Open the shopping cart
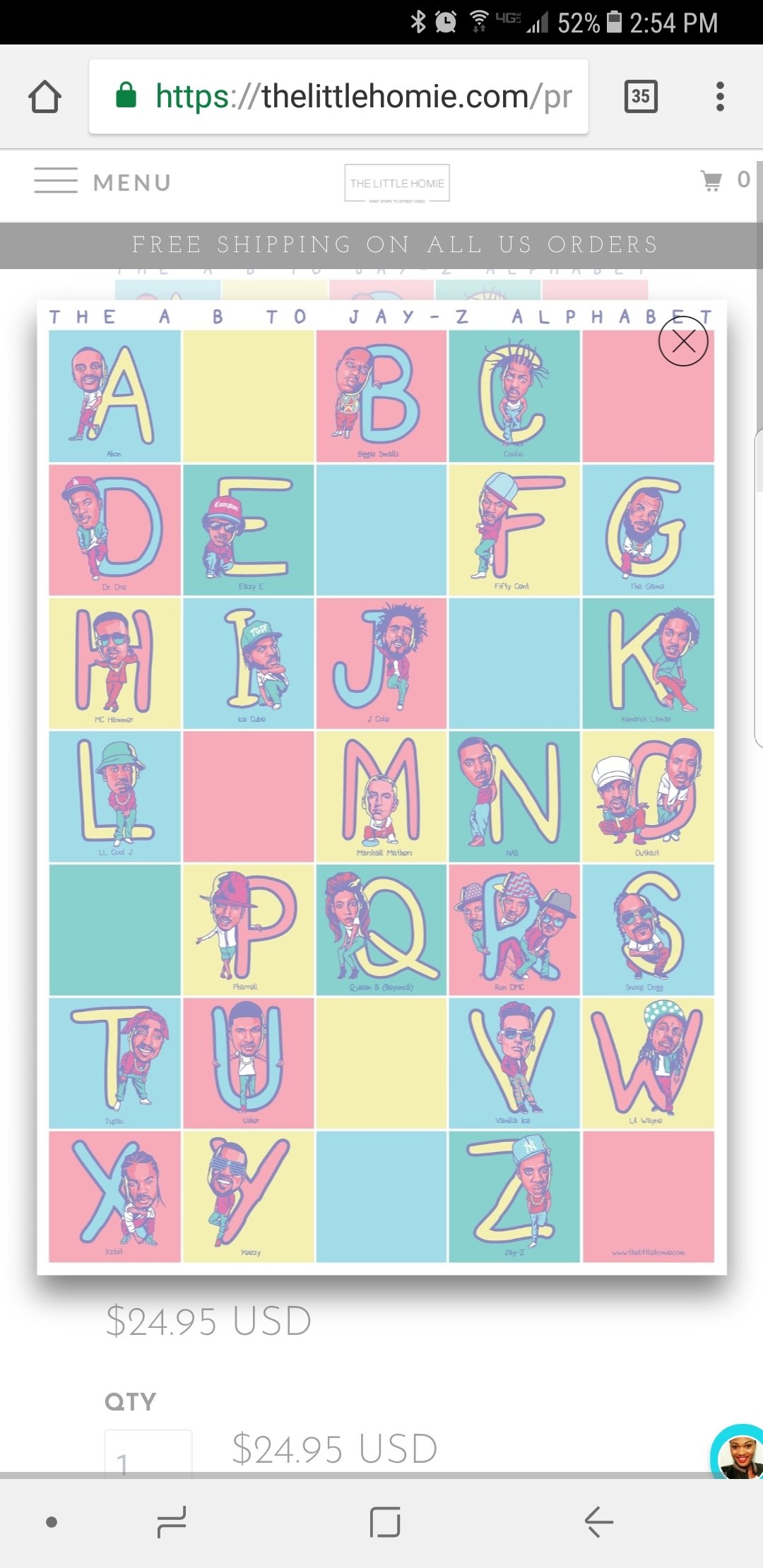 [x=712, y=181]
